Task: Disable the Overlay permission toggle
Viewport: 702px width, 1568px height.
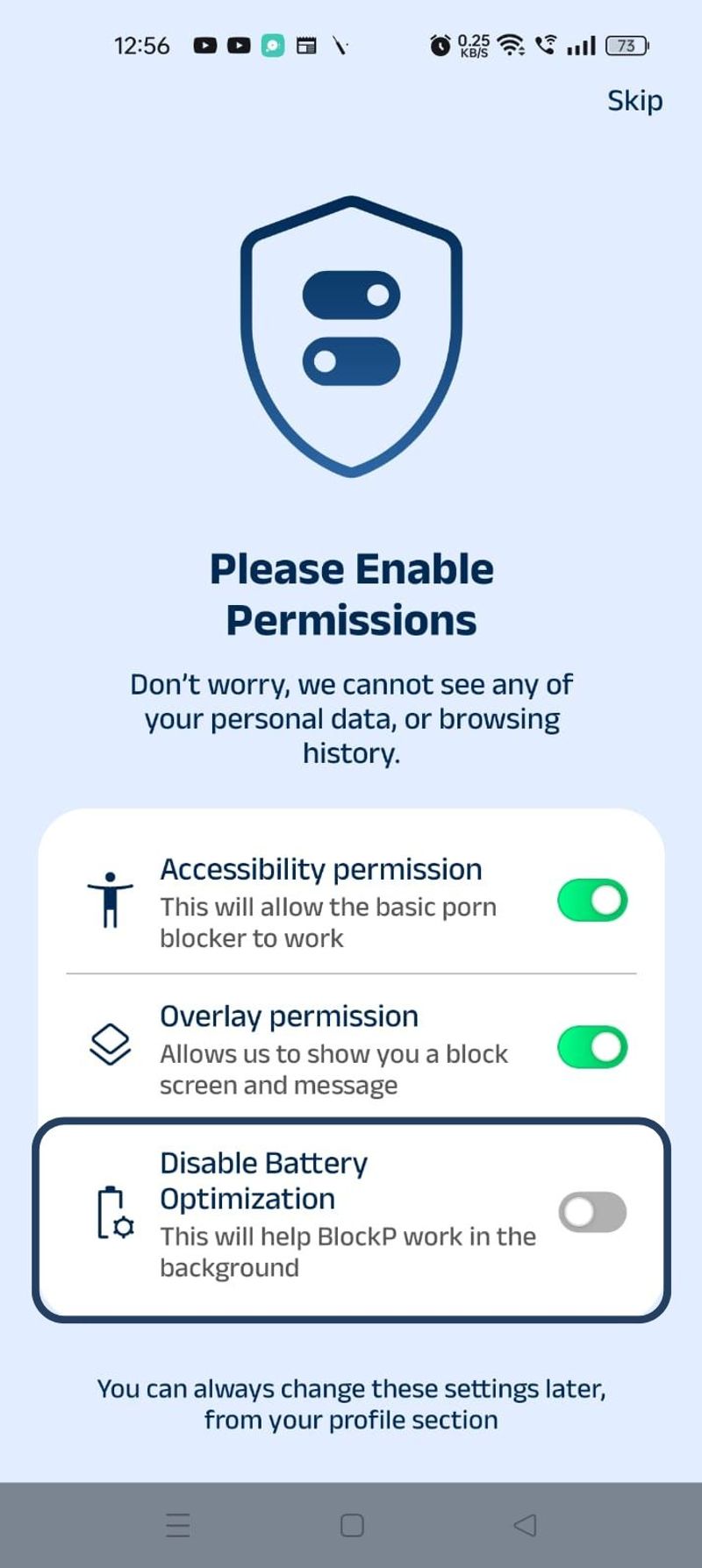Action: click(x=592, y=1047)
